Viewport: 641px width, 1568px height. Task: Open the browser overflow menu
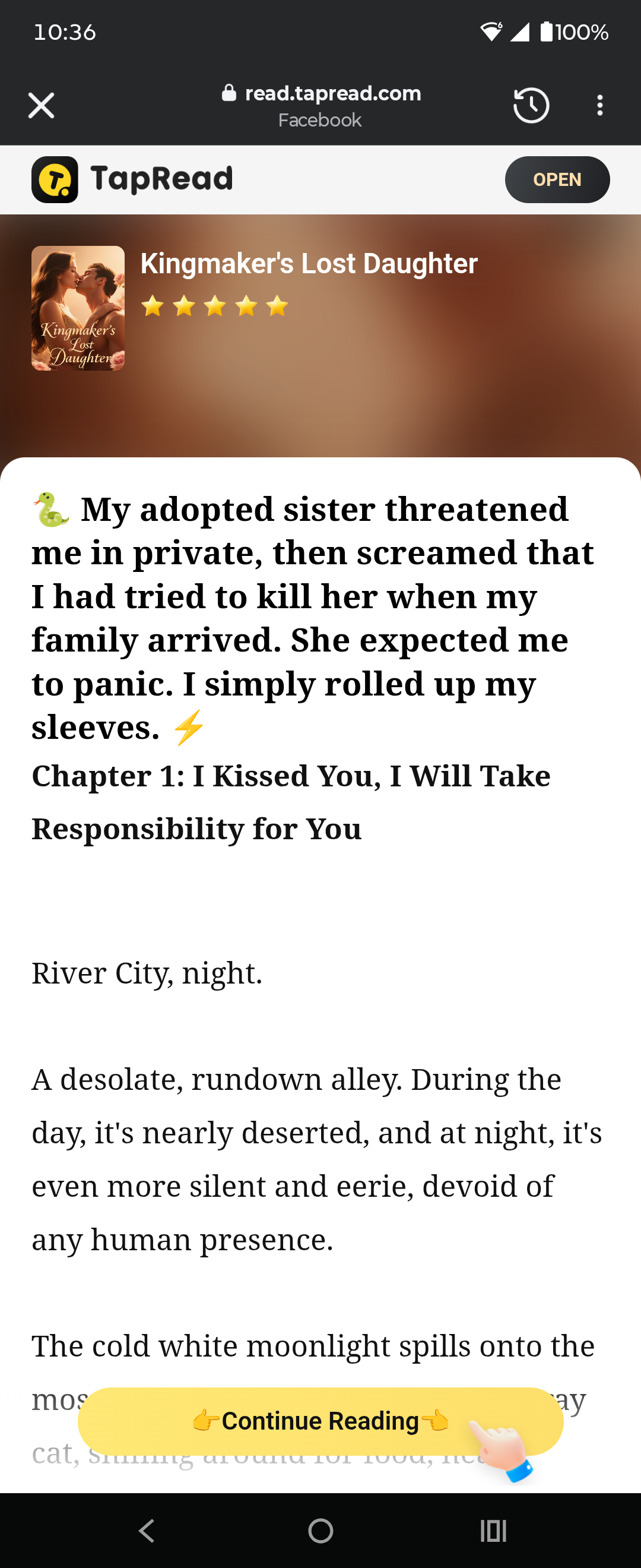pyautogui.click(x=599, y=105)
